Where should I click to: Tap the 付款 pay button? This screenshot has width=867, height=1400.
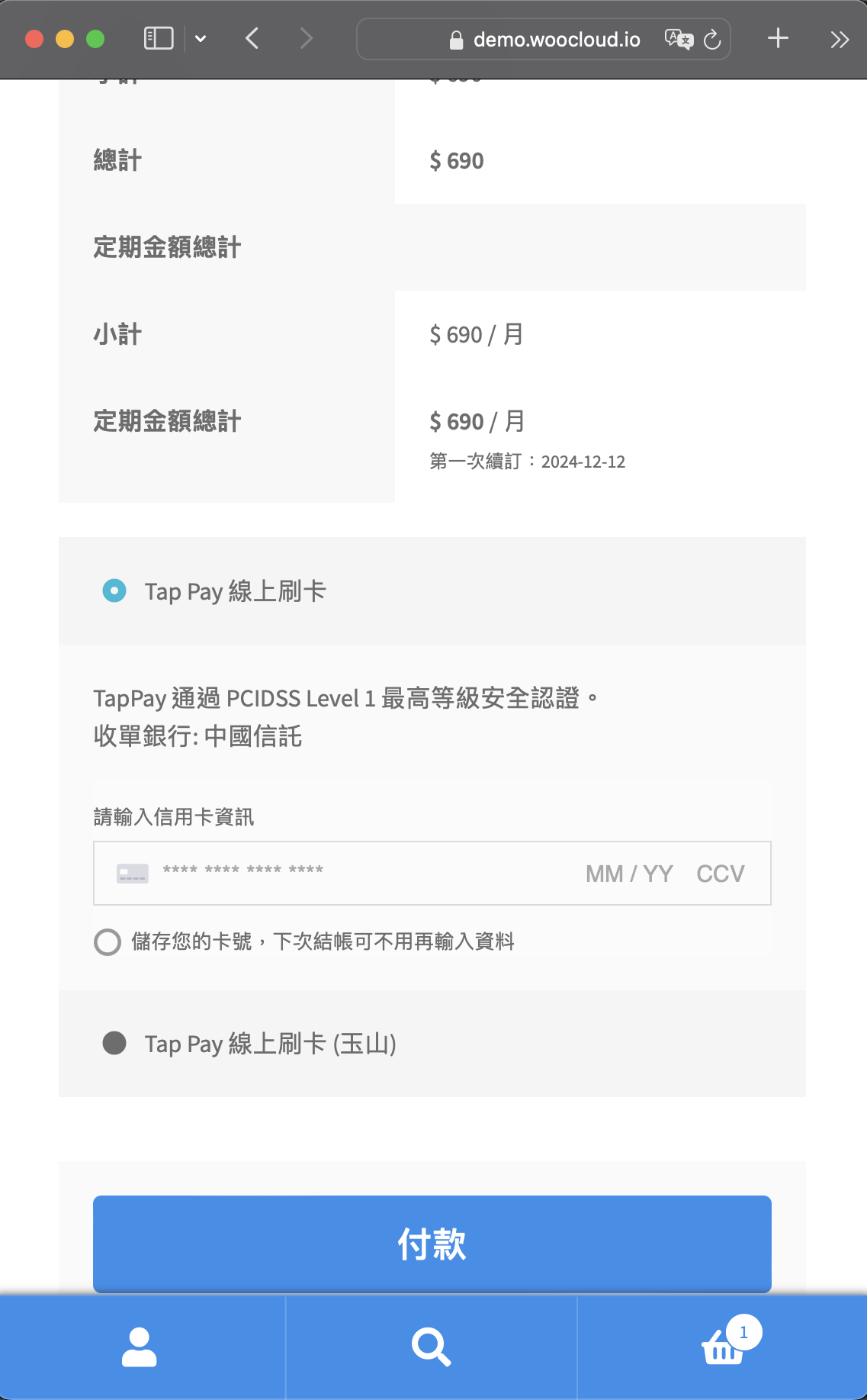pos(432,1244)
